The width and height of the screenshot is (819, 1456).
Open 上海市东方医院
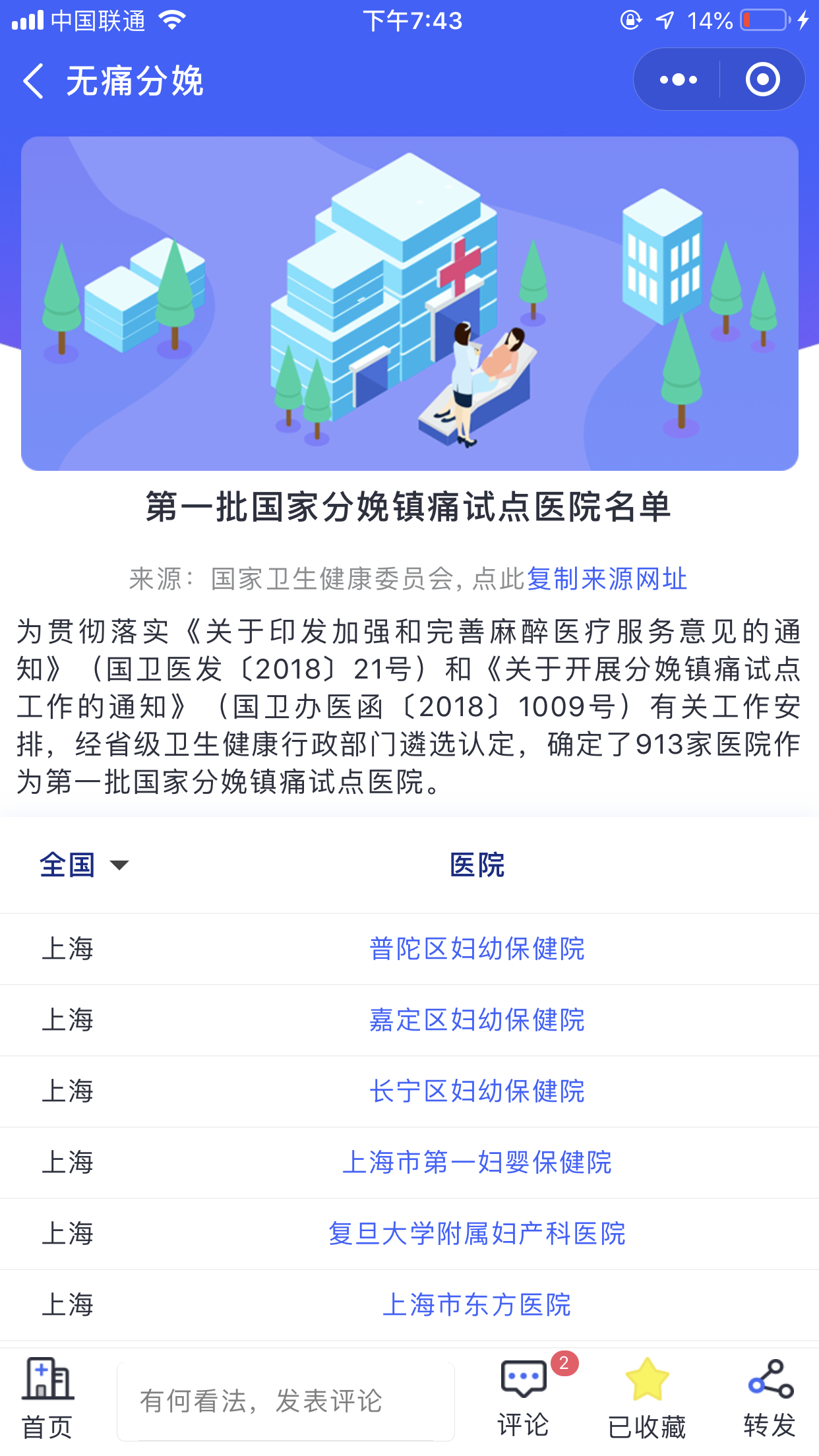pos(477,1305)
